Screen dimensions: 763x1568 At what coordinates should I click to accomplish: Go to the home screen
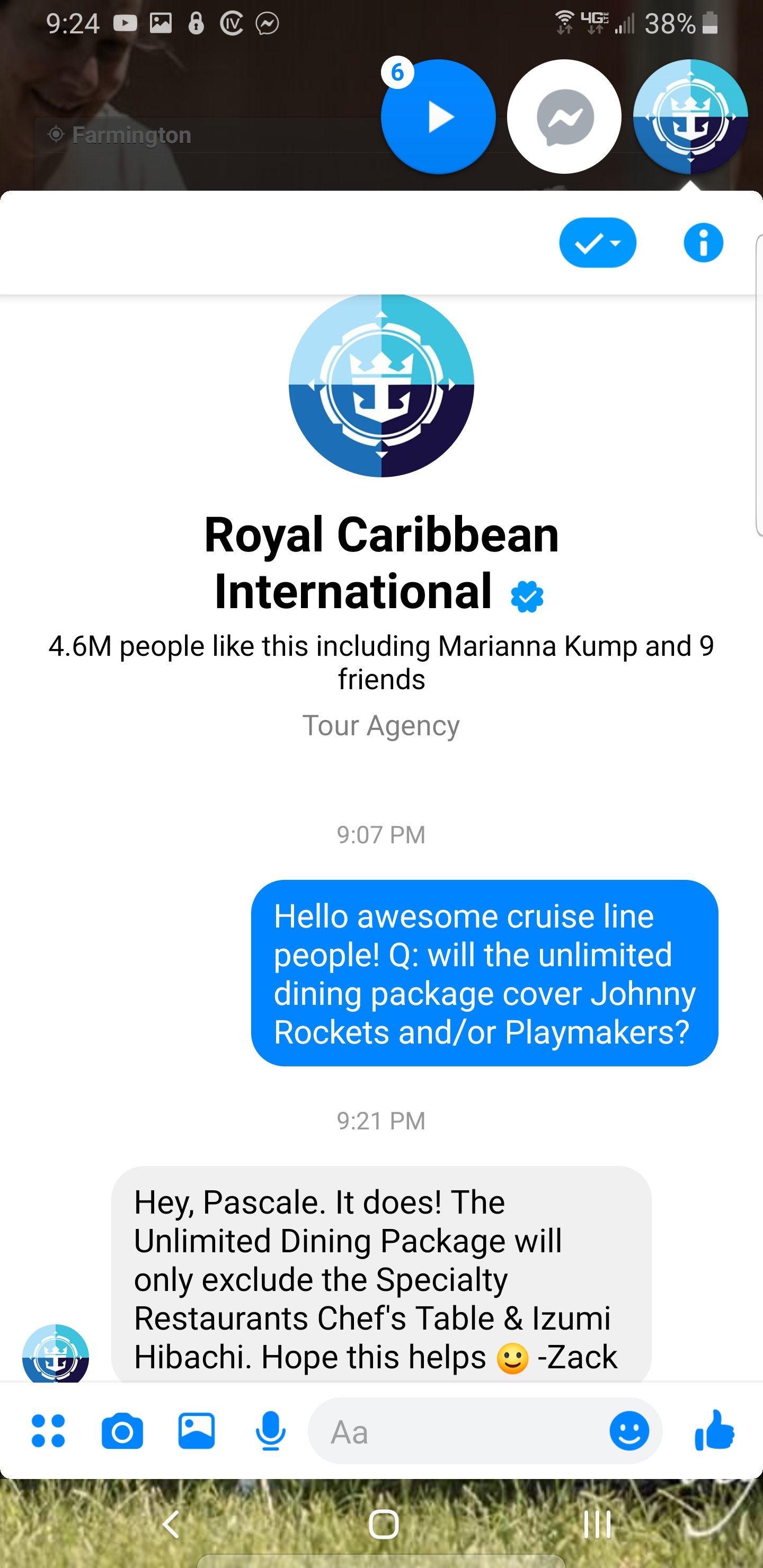pyautogui.click(x=384, y=1525)
